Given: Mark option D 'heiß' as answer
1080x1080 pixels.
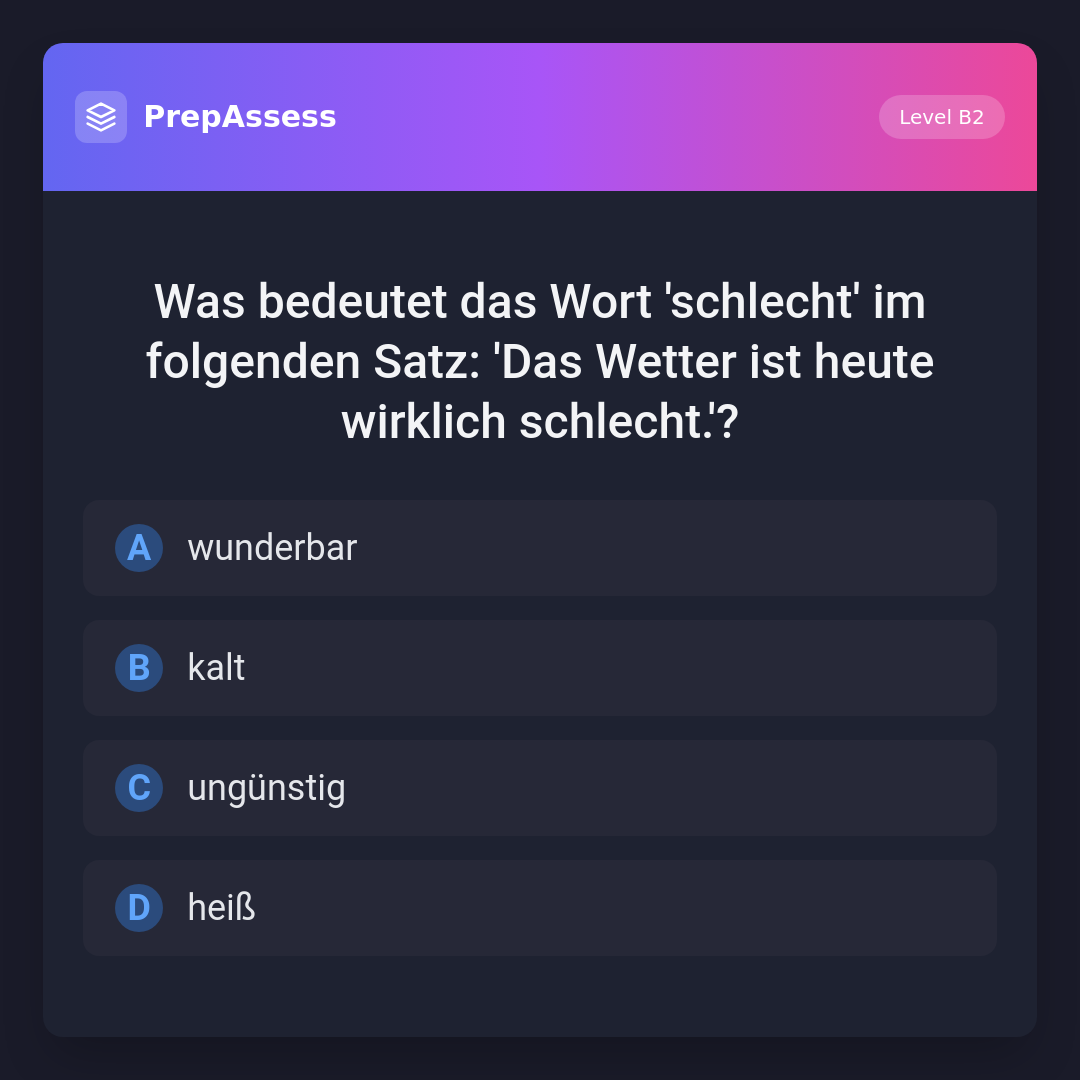Looking at the screenshot, I should click(539, 908).
